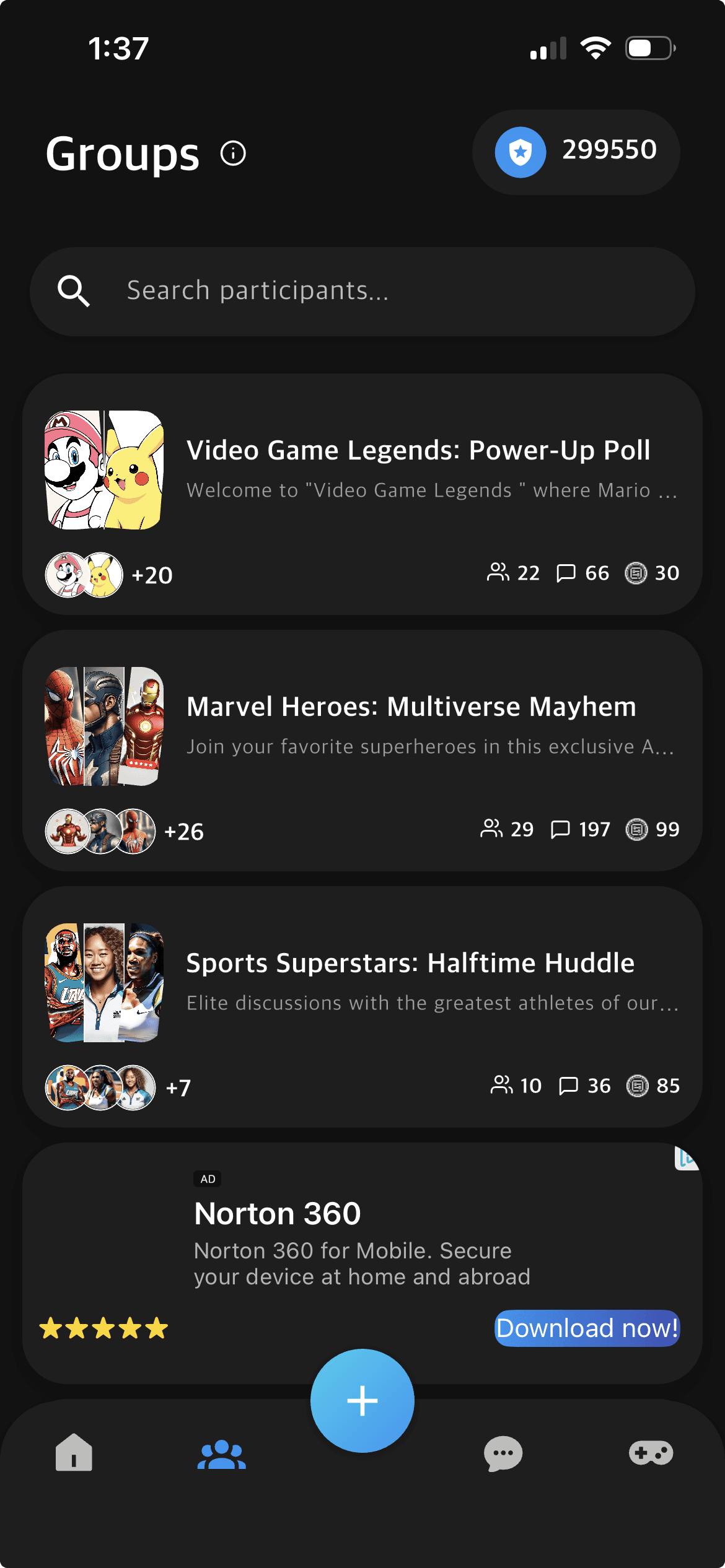Image resolution: width=725 pixels, height=1568 pixels.
Task: Open the ad choices icon on Norton ad
Action: pyautogui.click(x=685, y=1158)
